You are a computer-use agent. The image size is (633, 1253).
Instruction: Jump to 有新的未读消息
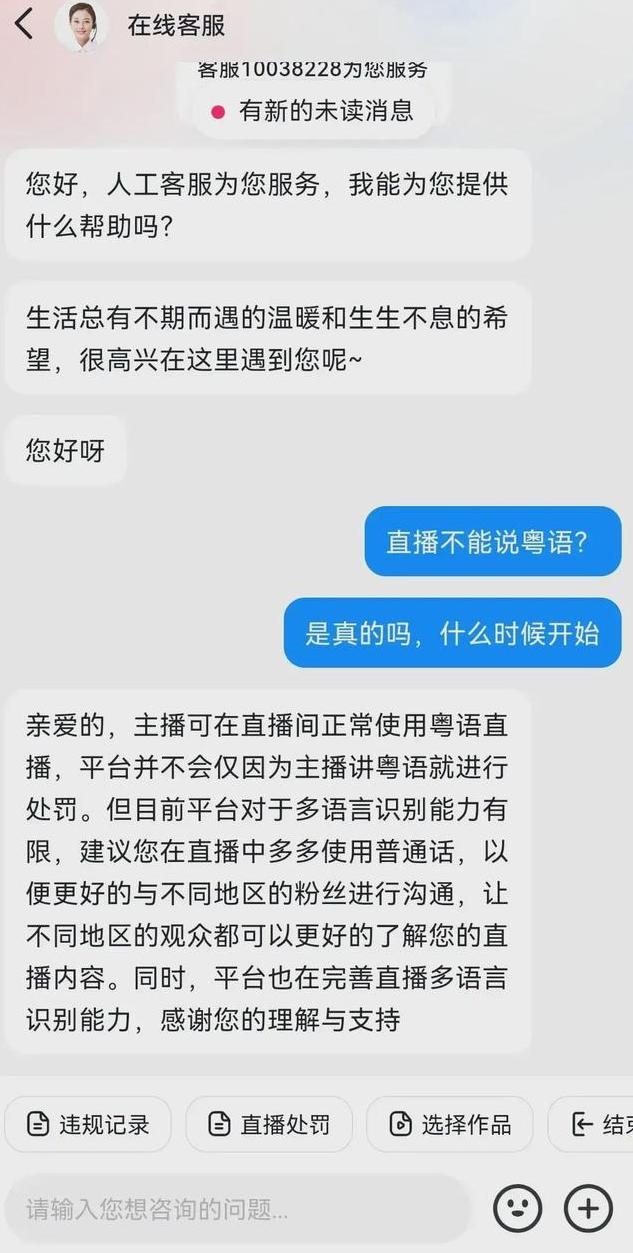312,111
